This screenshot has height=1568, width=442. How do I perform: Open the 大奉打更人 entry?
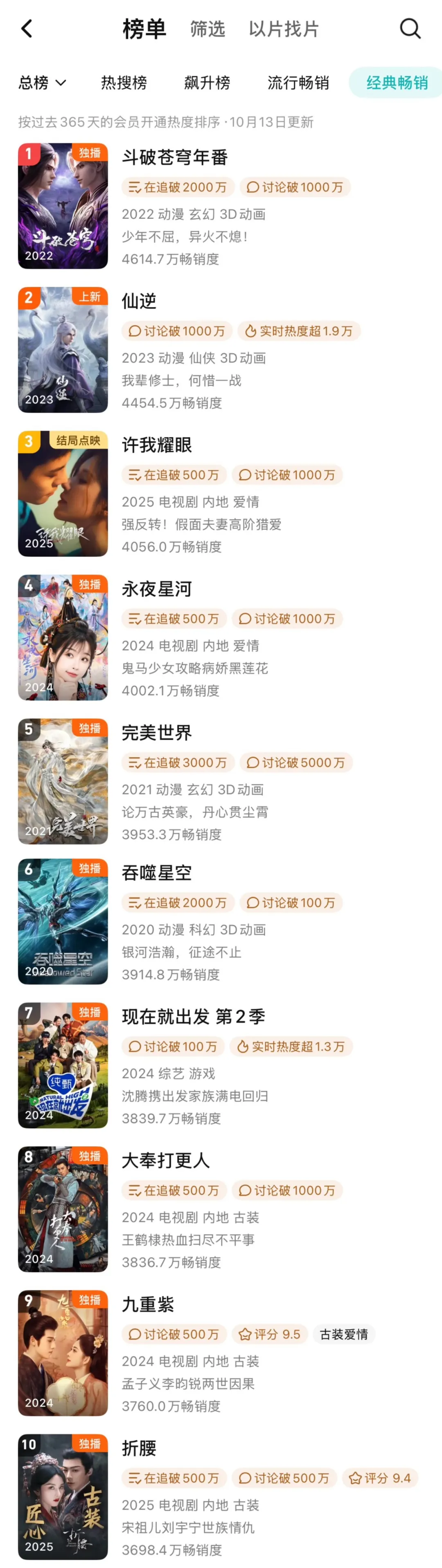(166, 1160)
